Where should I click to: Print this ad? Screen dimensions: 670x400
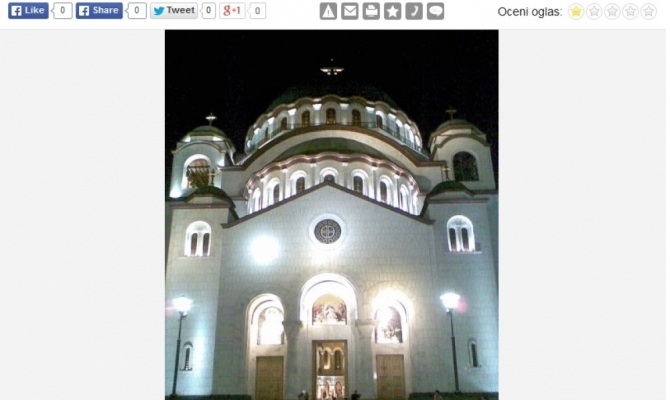tap(371, 11)
